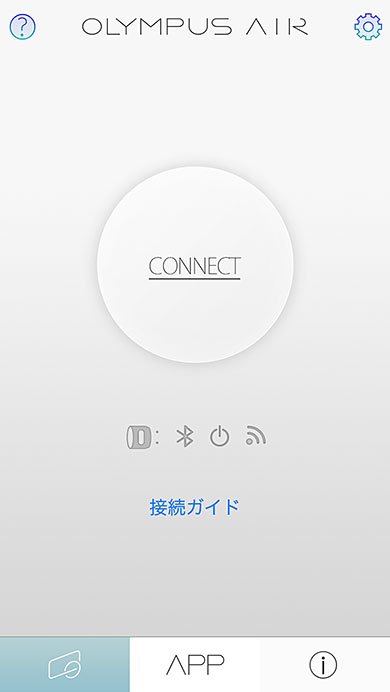390x692 pixels.
Task: Open the help question mark icon
Action: click(x=22, y=26)
